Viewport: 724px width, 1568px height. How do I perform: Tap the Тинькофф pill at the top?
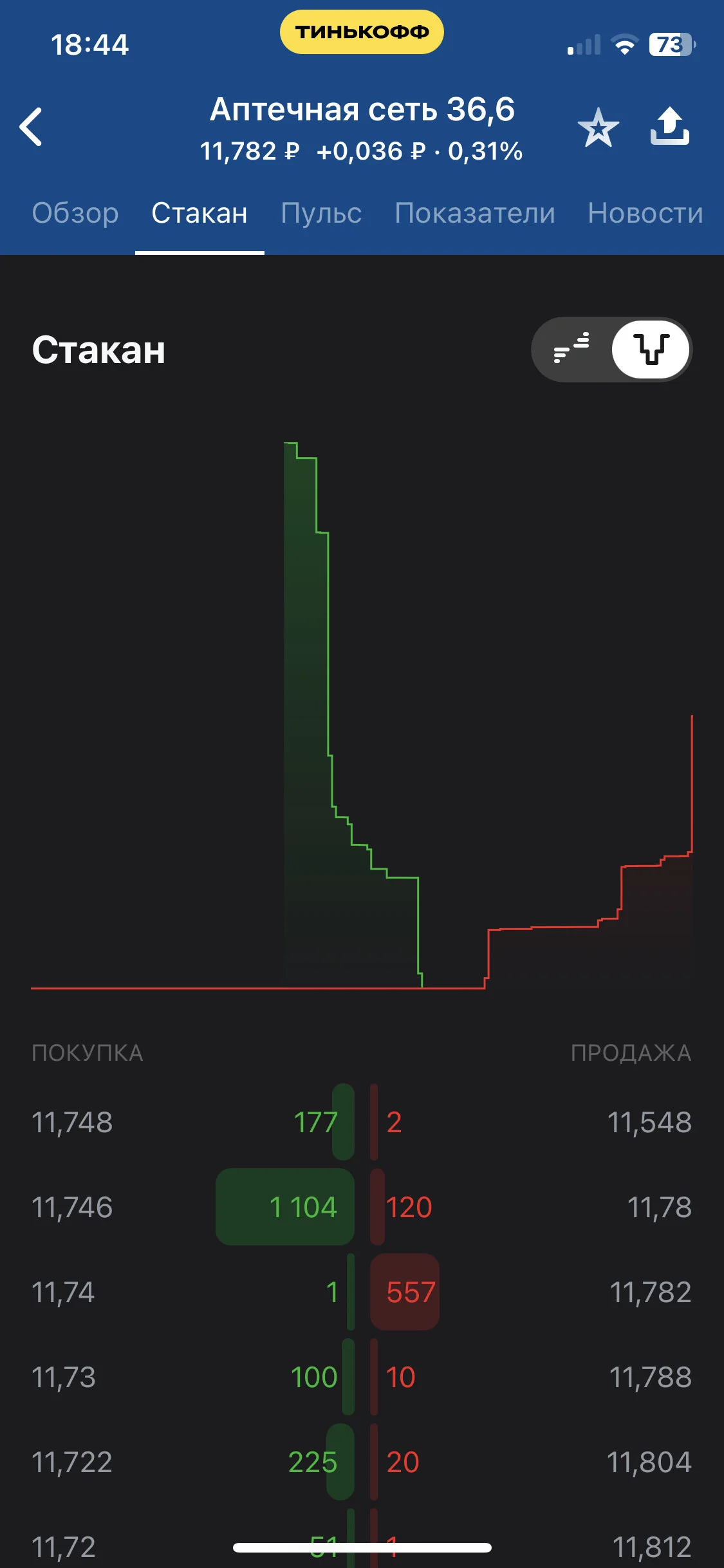(x=362, y=32)
